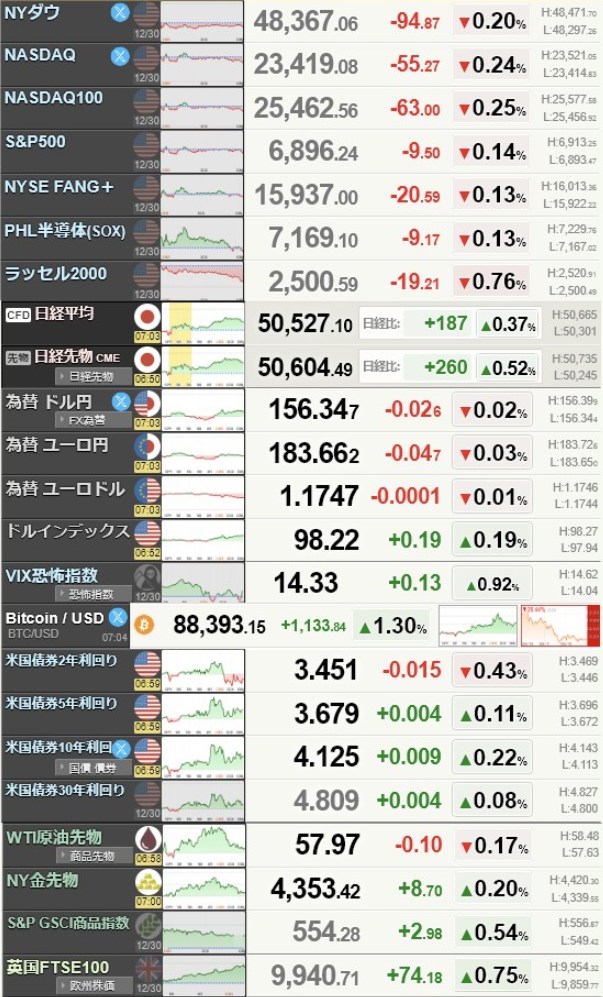Open the NYダウ mini chart
603x997 pixels.
tap(202, 21)
